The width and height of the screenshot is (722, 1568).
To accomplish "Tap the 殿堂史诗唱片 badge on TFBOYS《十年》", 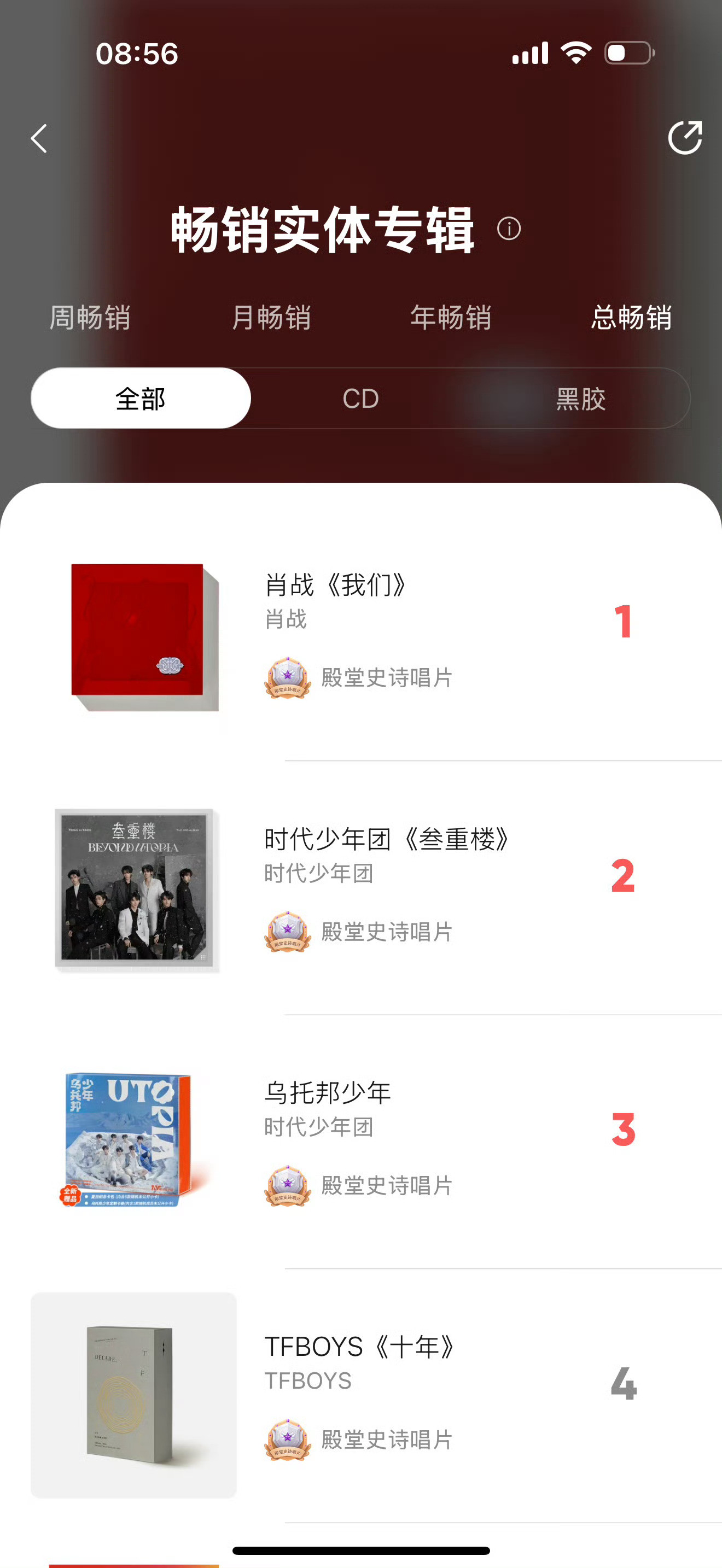I will [x=287, y=1437].
